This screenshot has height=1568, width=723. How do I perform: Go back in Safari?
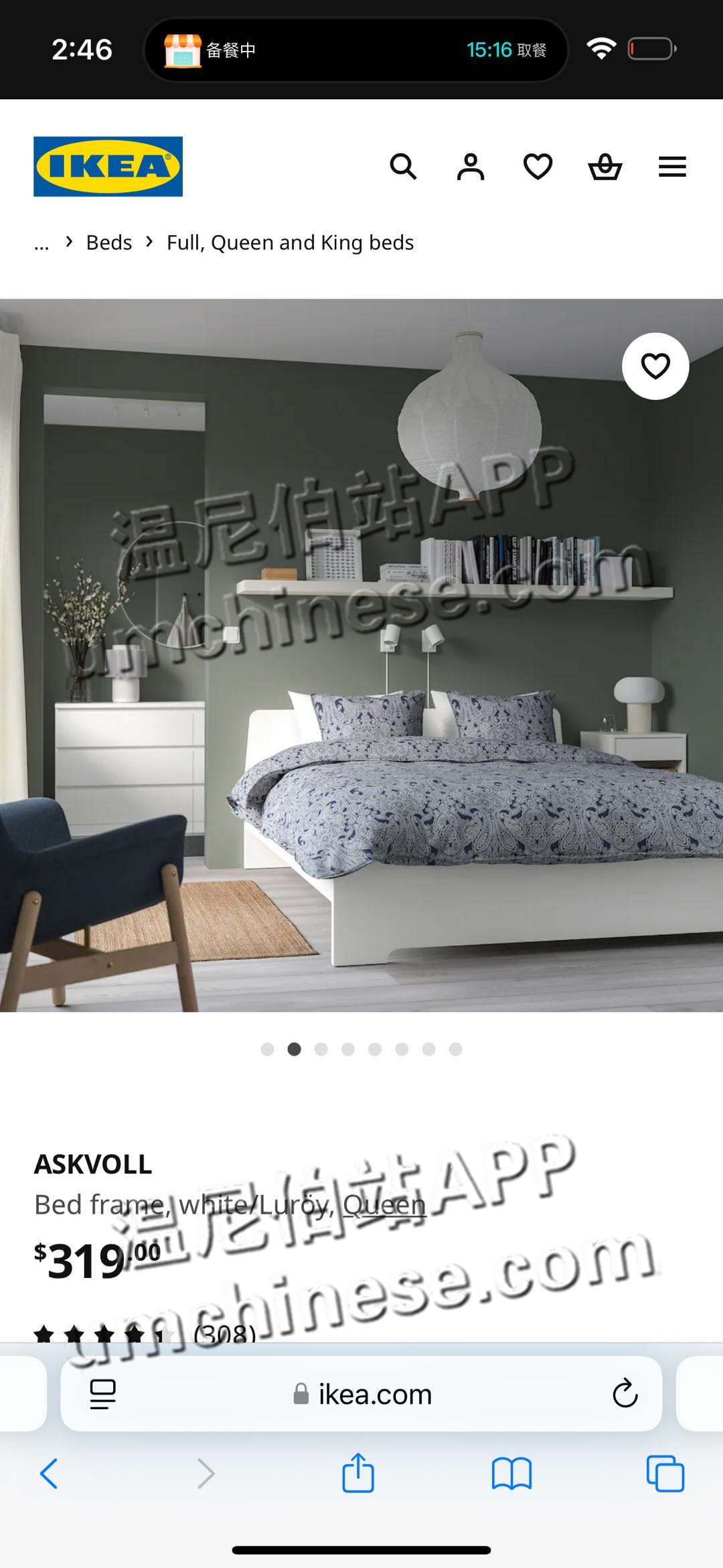pos(49,1474)
